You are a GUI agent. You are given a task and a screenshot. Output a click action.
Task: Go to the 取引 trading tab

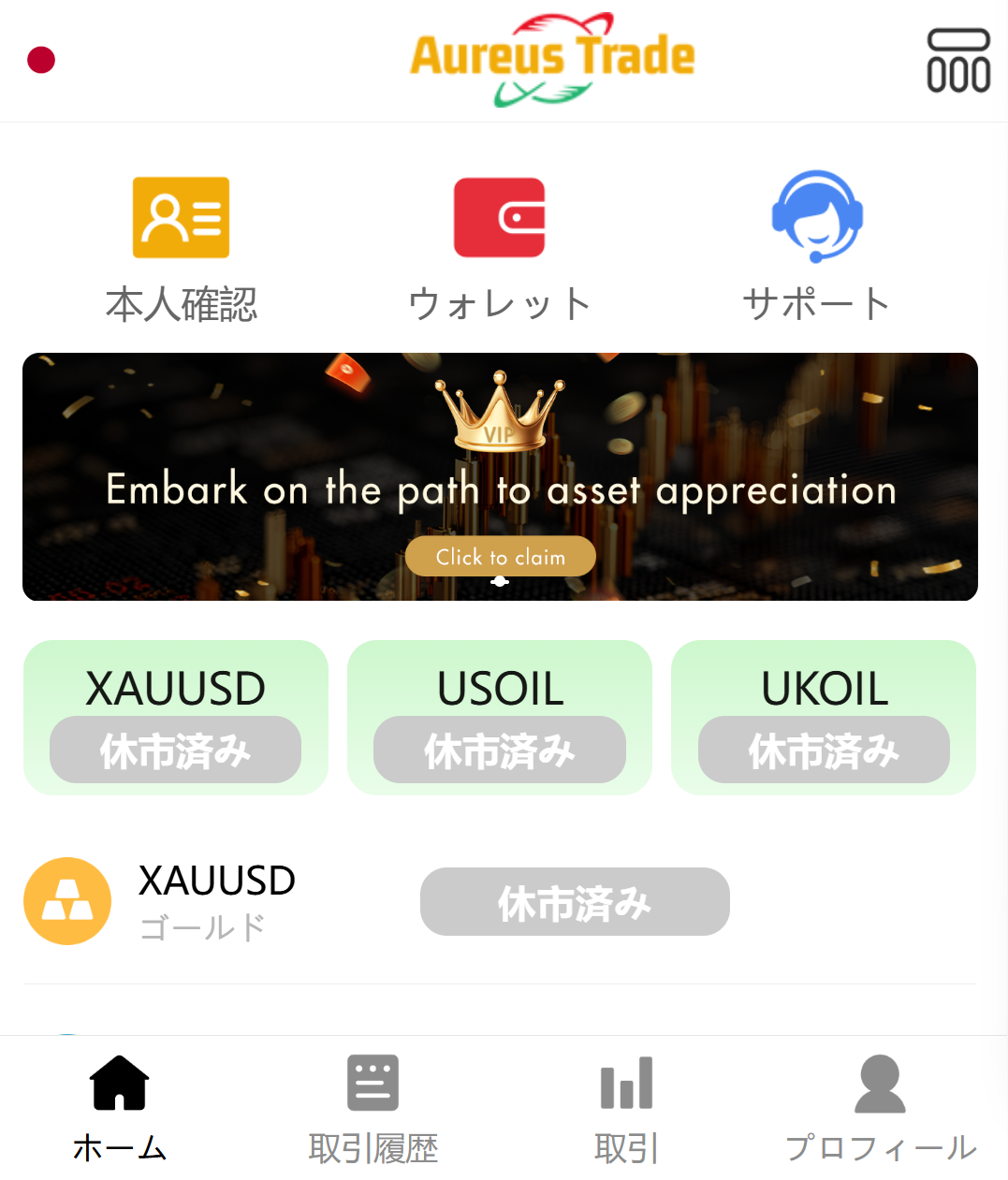[x=626, y=1108]
